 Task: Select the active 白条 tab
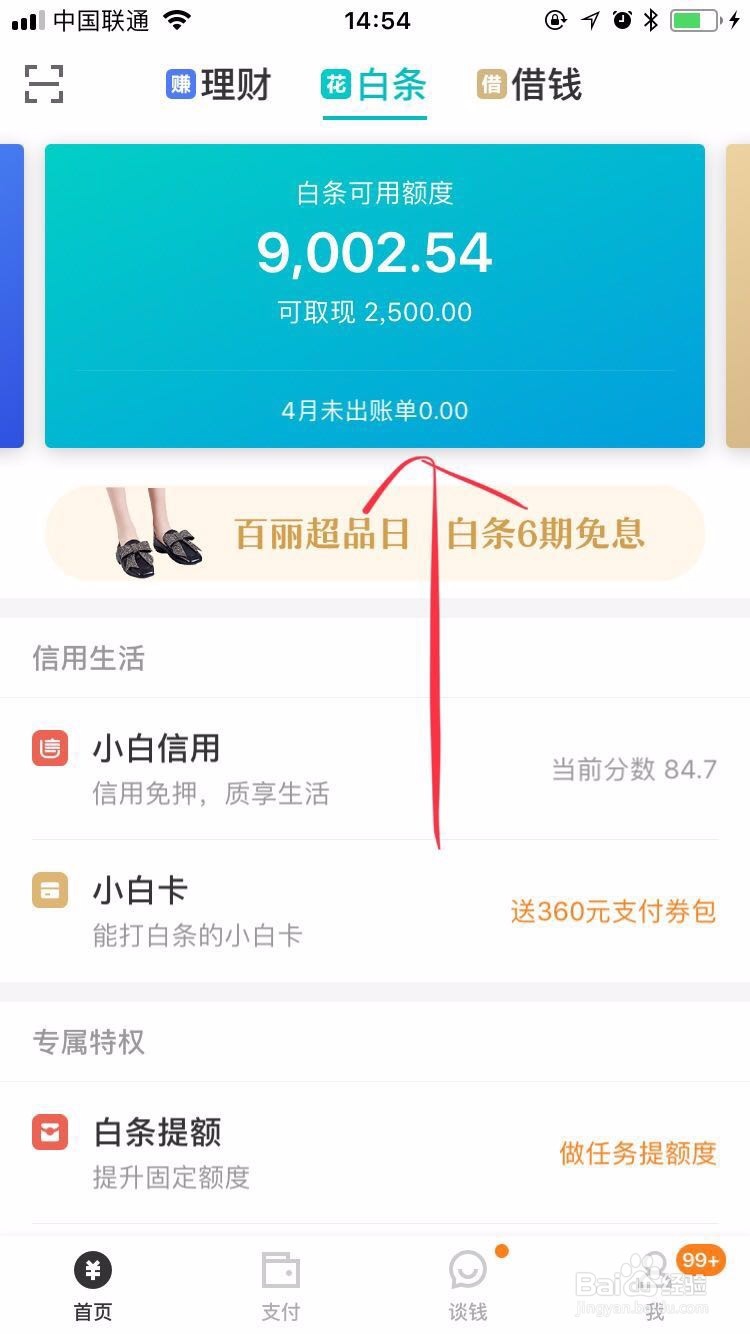tap(374, 86)
